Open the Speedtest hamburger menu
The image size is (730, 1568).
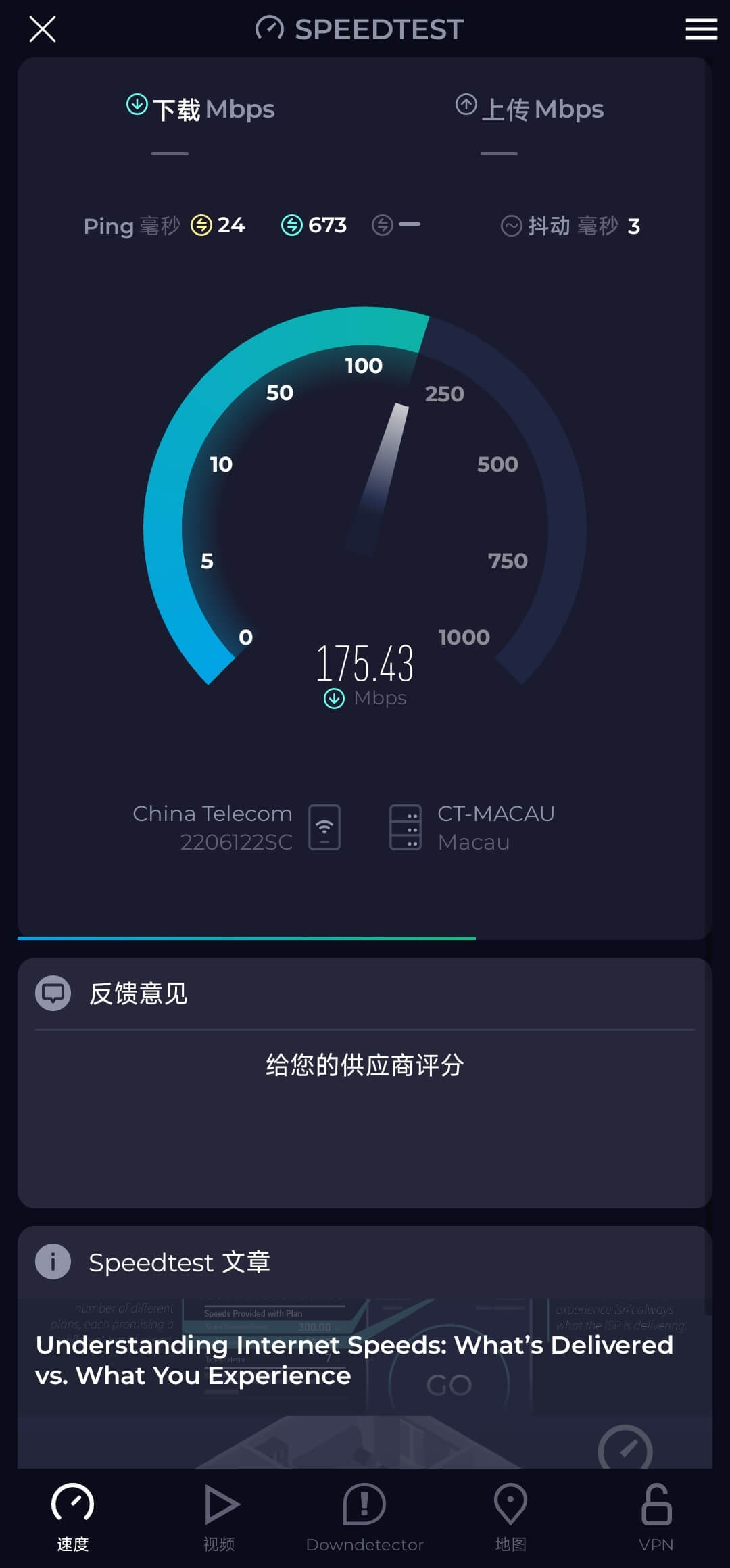tap(701, 29)
